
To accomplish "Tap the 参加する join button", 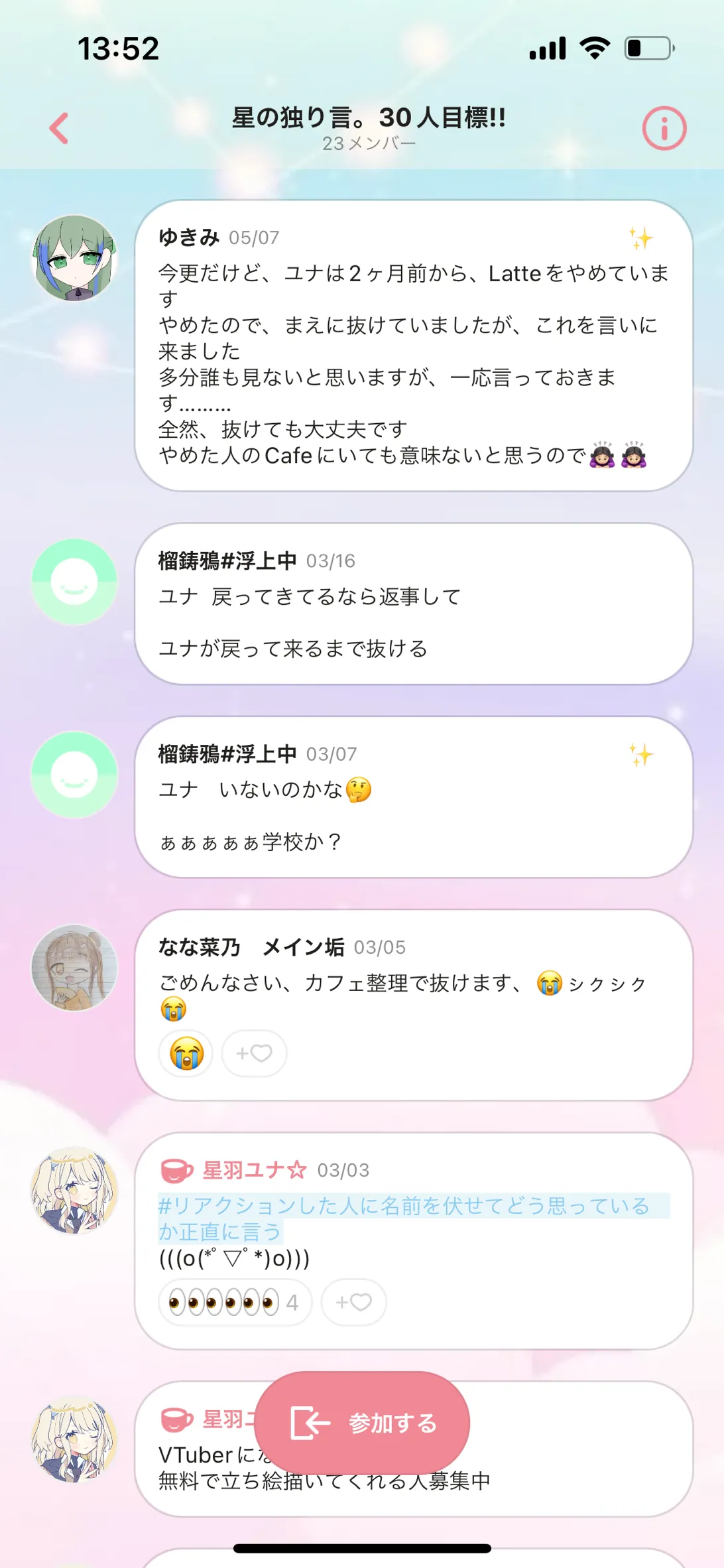I will click(362, 1423).
